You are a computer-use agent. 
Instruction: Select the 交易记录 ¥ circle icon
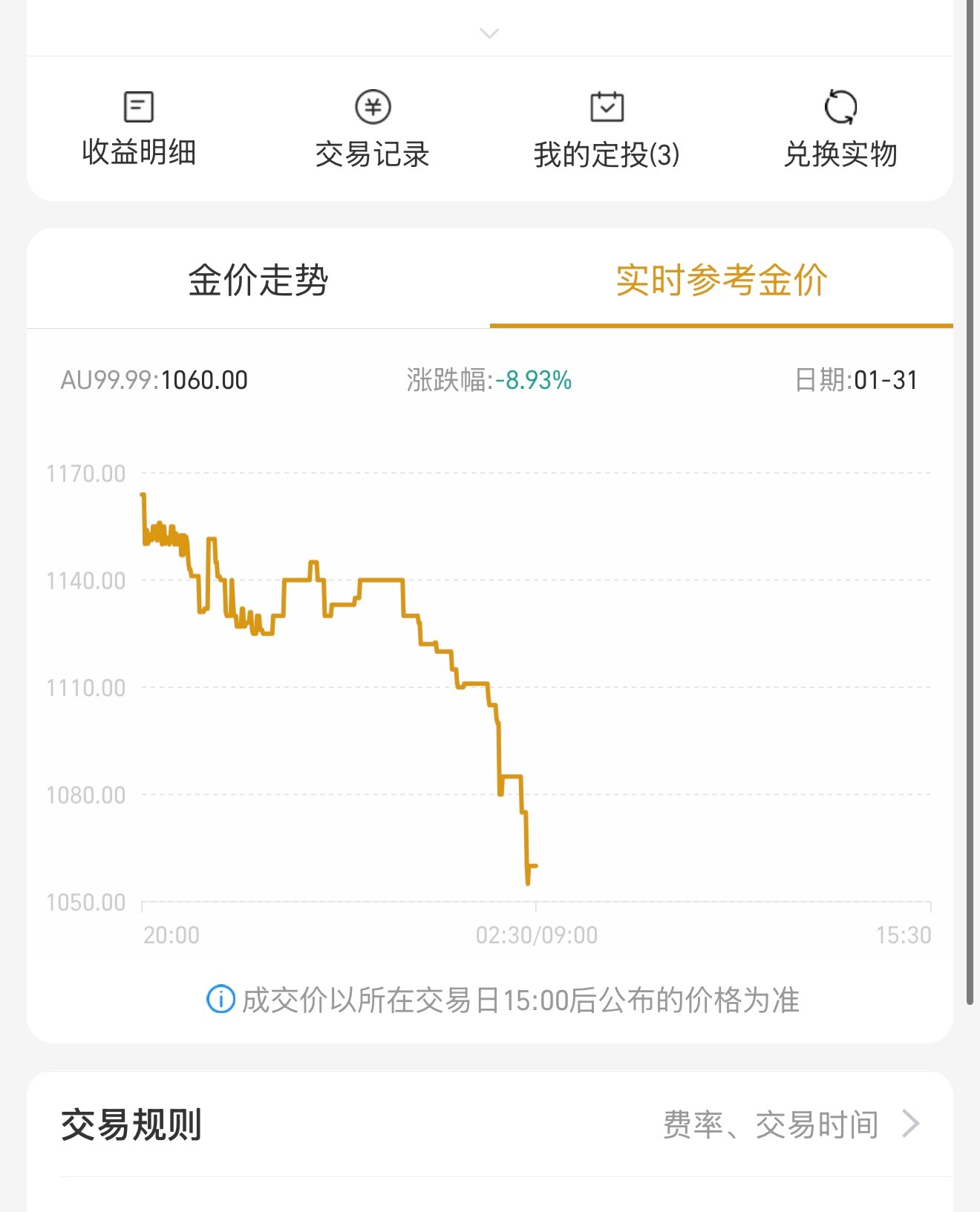(x=373, y=106)
